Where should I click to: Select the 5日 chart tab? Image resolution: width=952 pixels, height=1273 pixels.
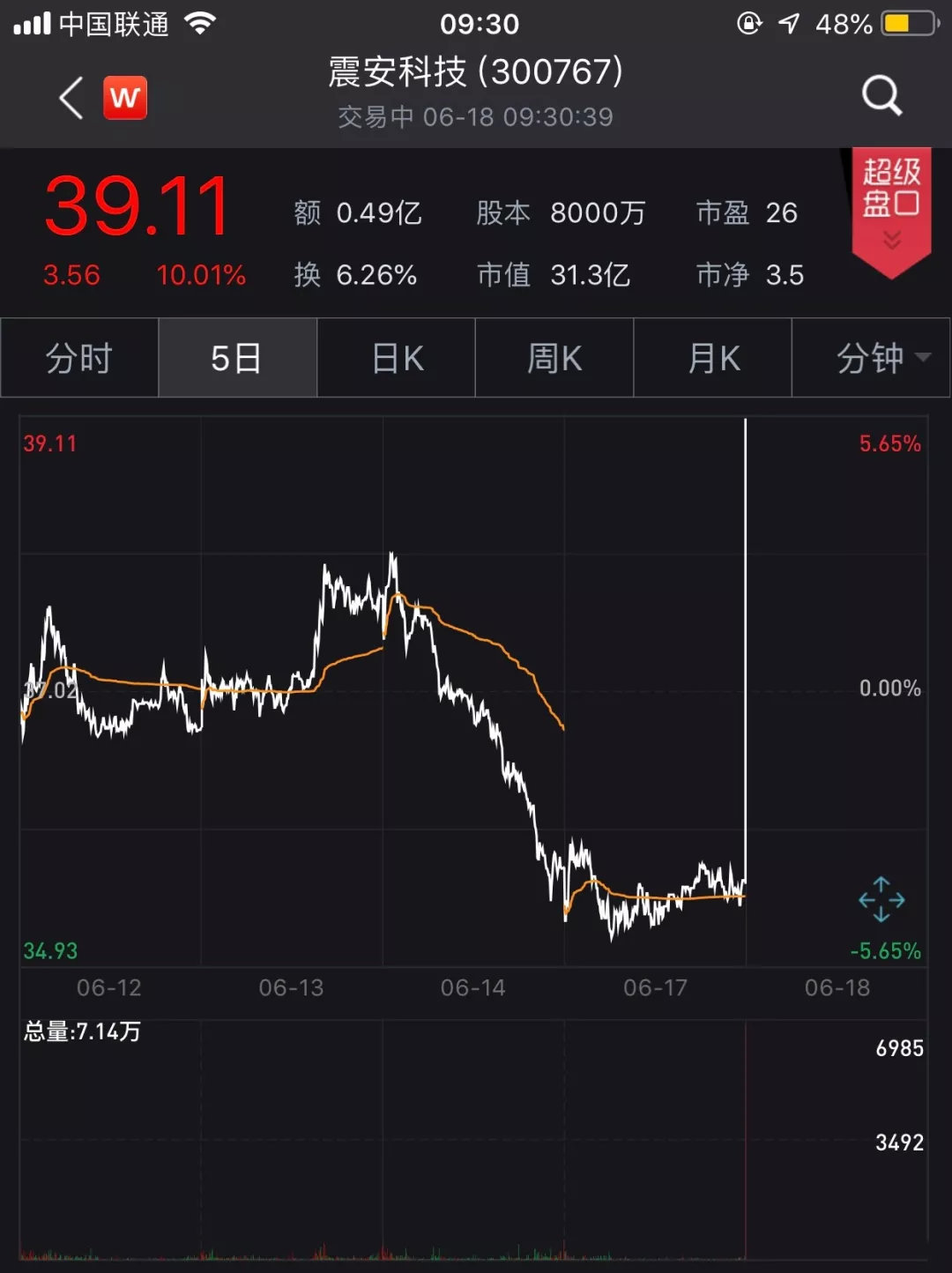click(x=237, y=358)
